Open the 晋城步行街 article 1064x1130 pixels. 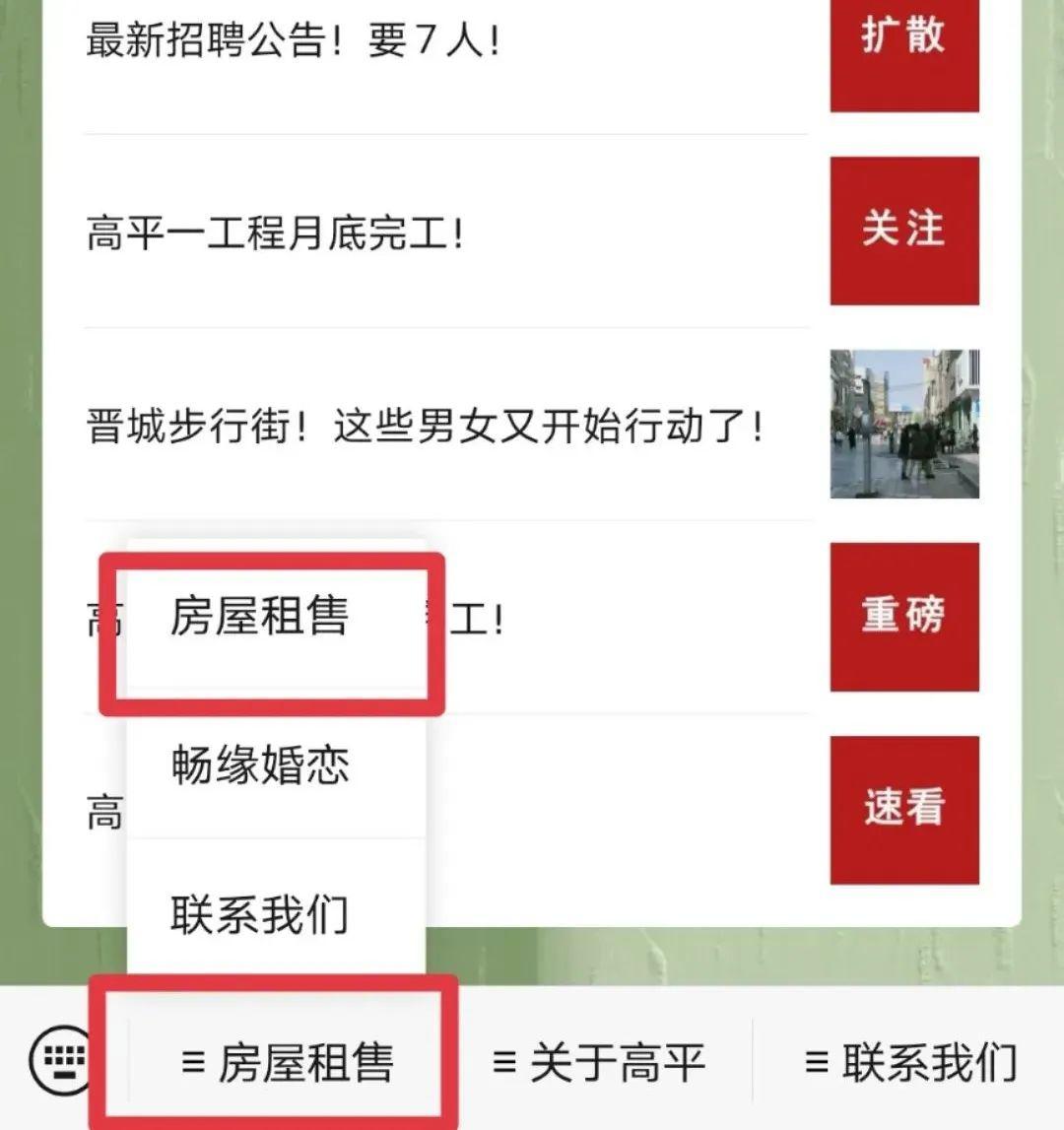426,428
